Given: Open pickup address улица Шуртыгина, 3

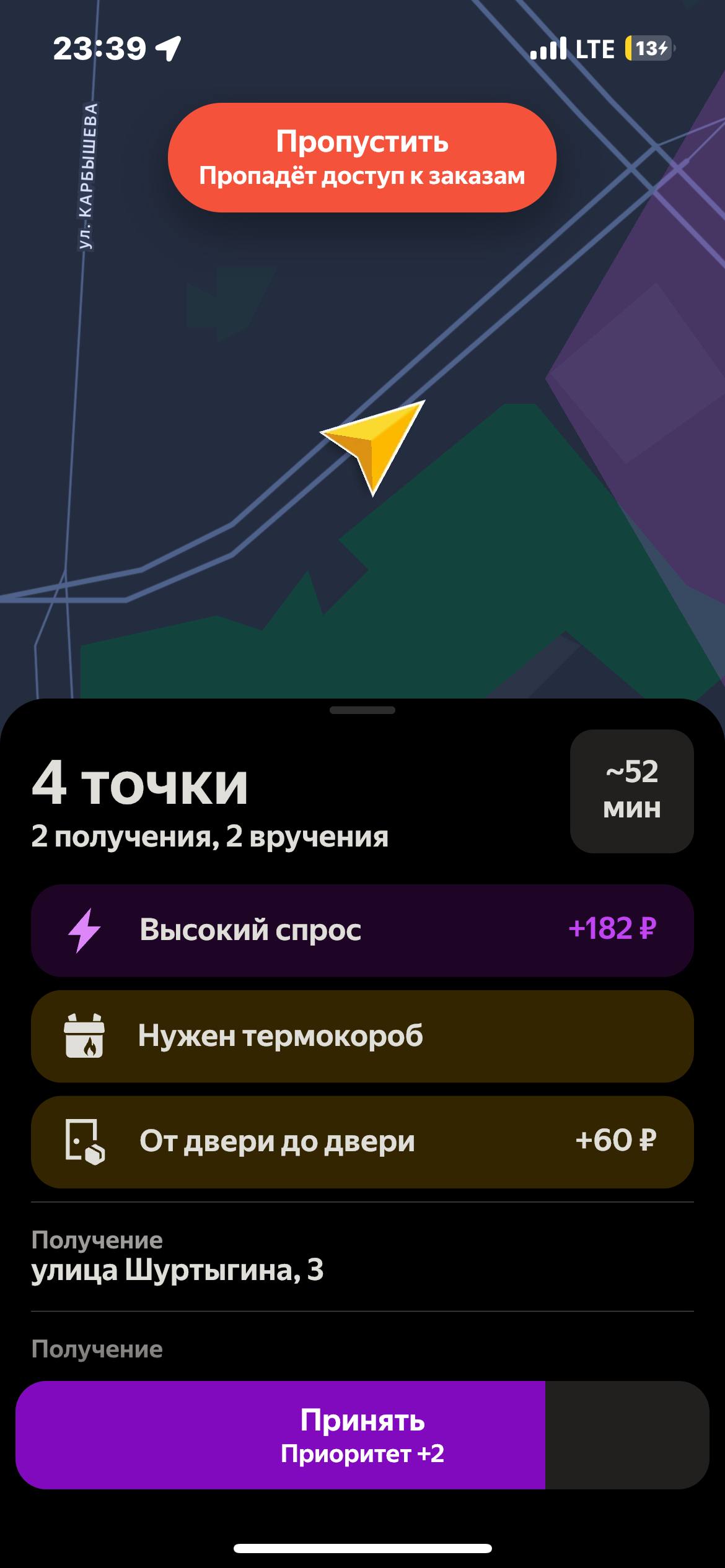Looking at the screenshot, I should (x=177, y=1258).
